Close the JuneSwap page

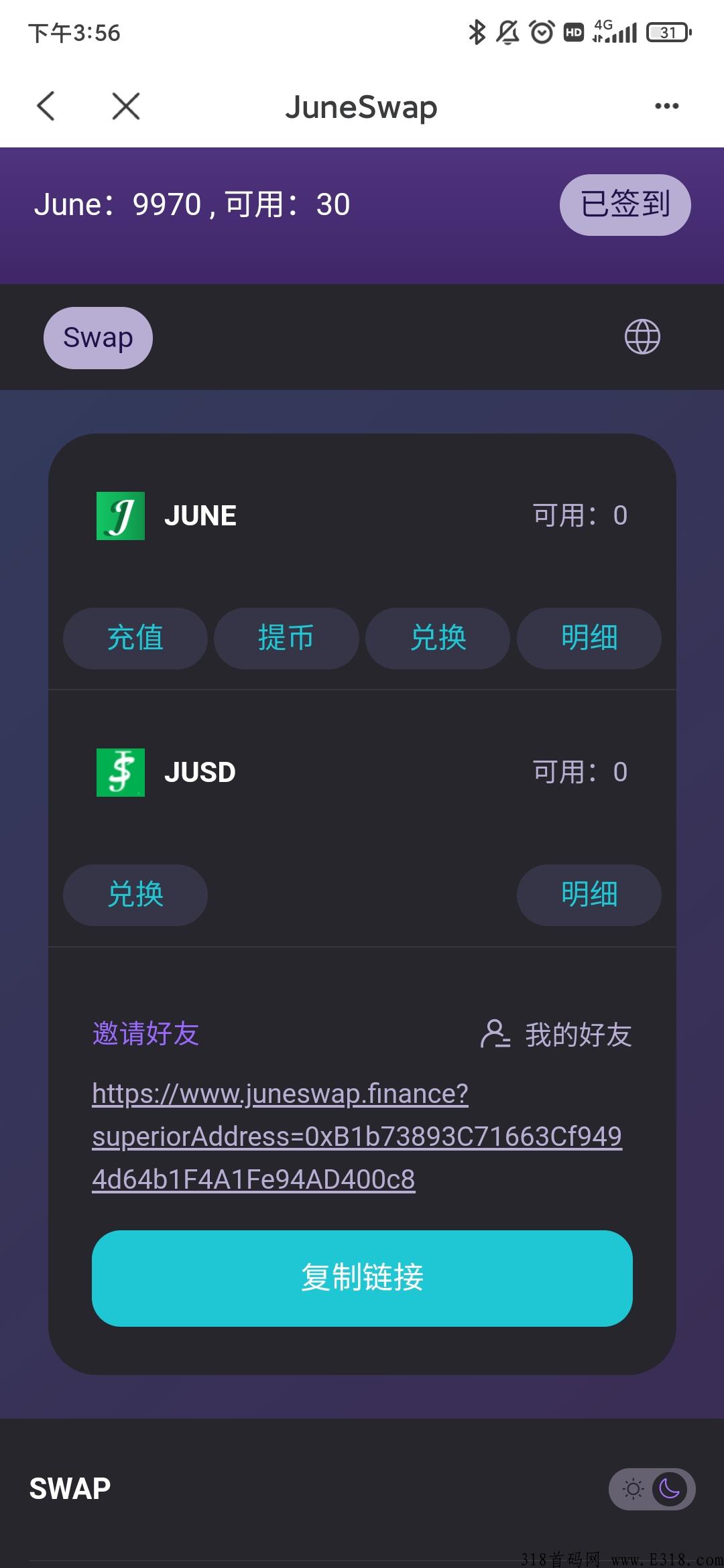coord(126,106)
